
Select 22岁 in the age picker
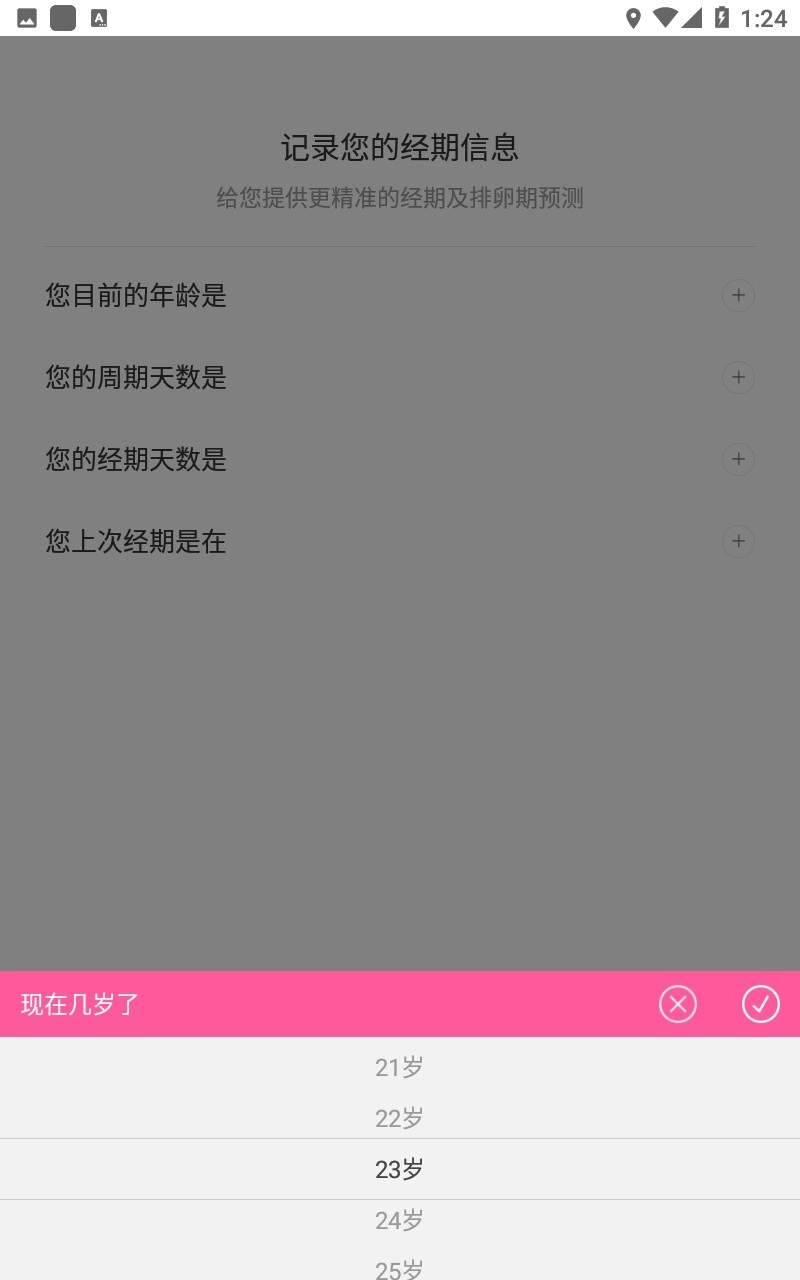point(399,1118)
